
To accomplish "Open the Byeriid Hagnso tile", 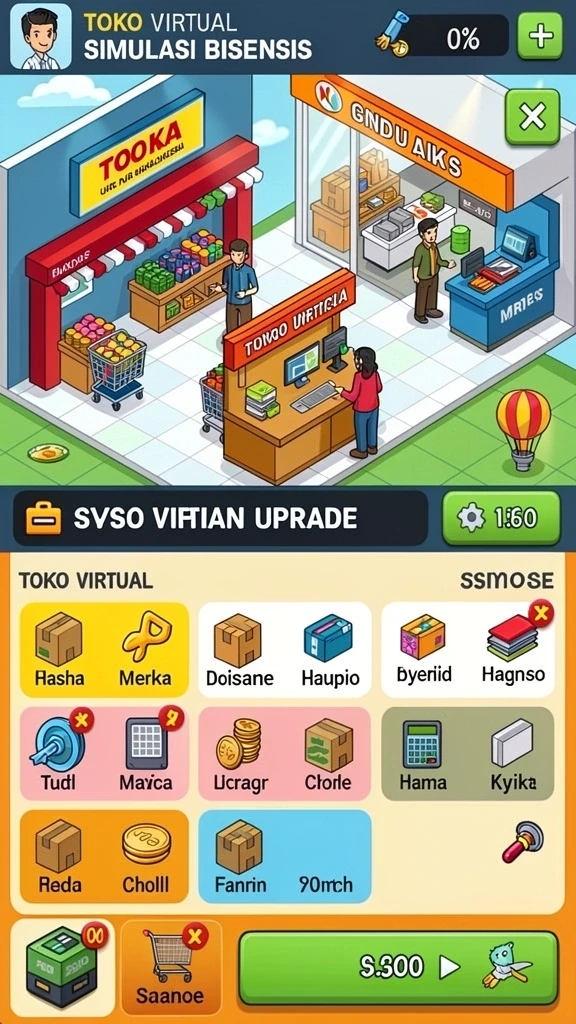I will 468,650.
